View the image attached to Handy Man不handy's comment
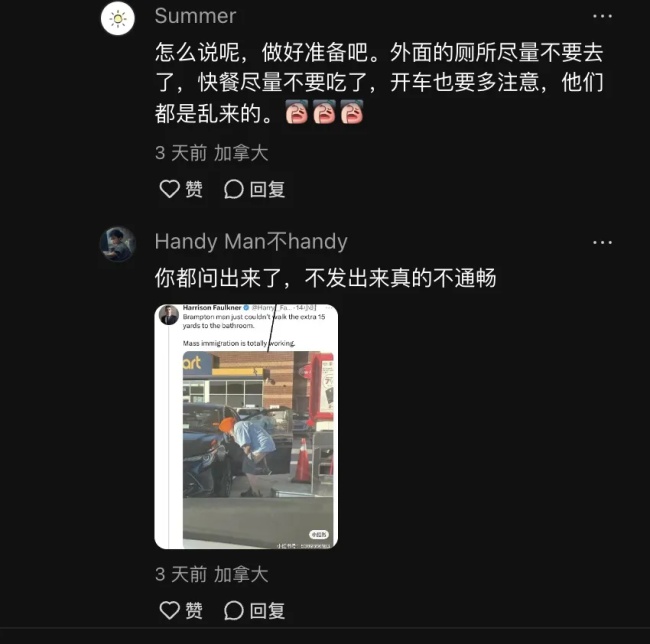This screenshot has width=650, height=644. coord(245,427)
